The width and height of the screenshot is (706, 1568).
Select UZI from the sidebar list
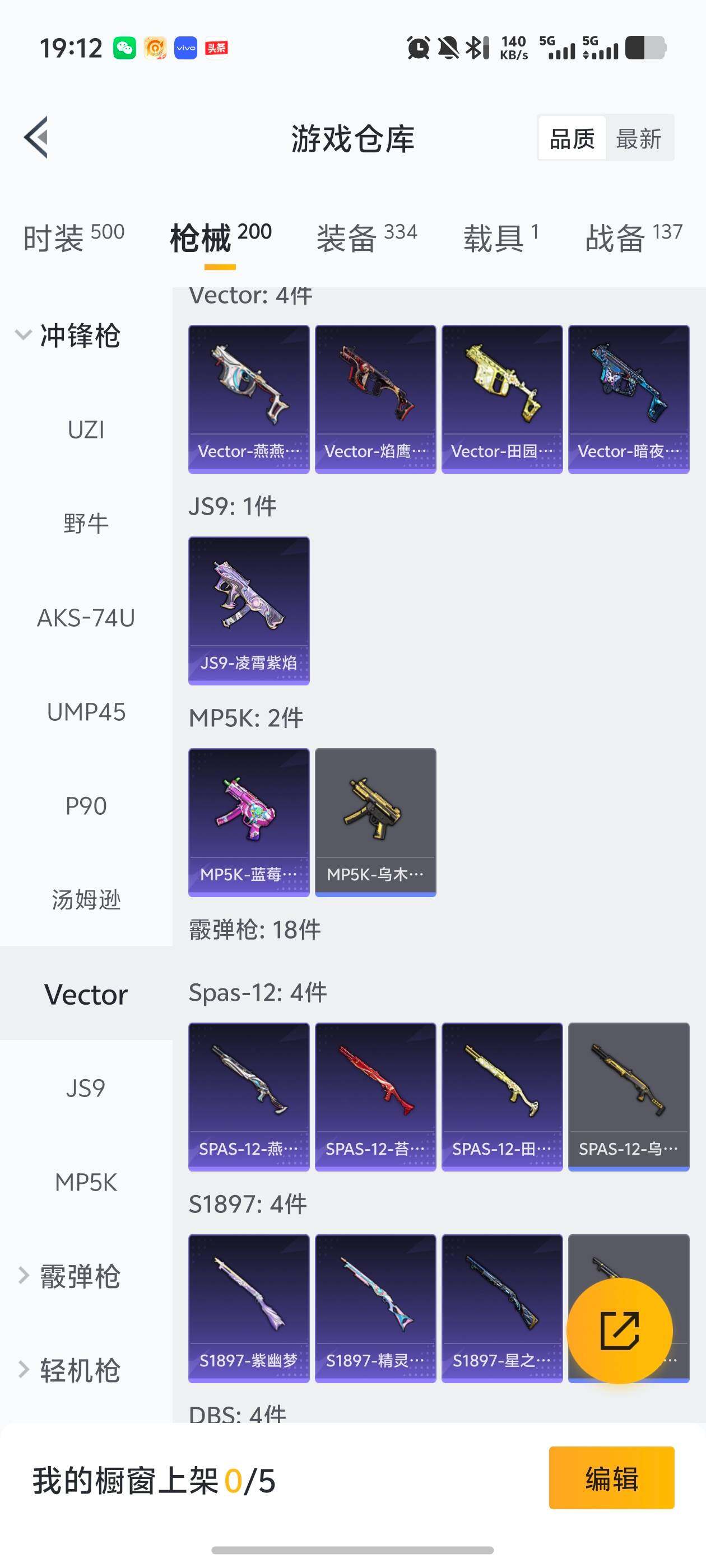[x=85, y=429]
